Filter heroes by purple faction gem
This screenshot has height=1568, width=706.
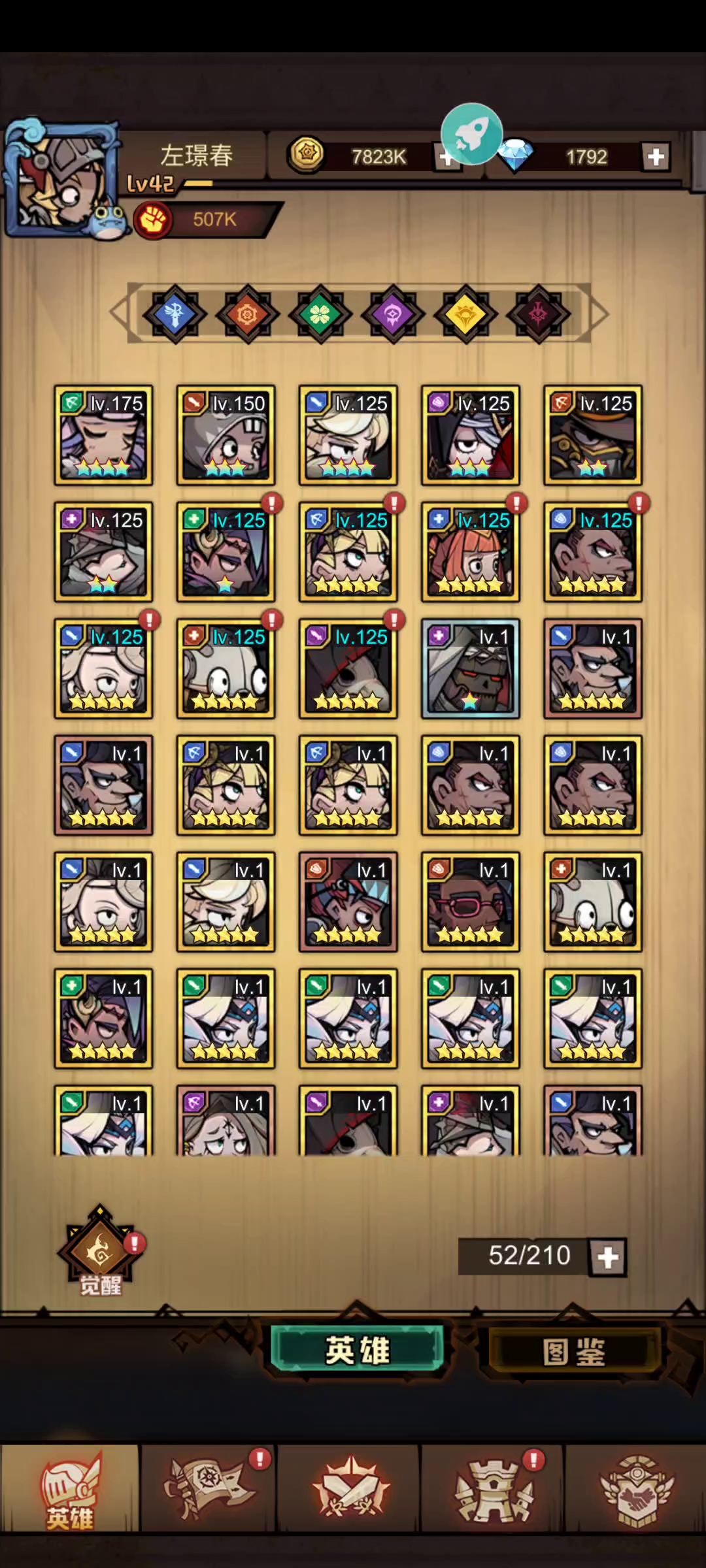(x=392, y=314)
